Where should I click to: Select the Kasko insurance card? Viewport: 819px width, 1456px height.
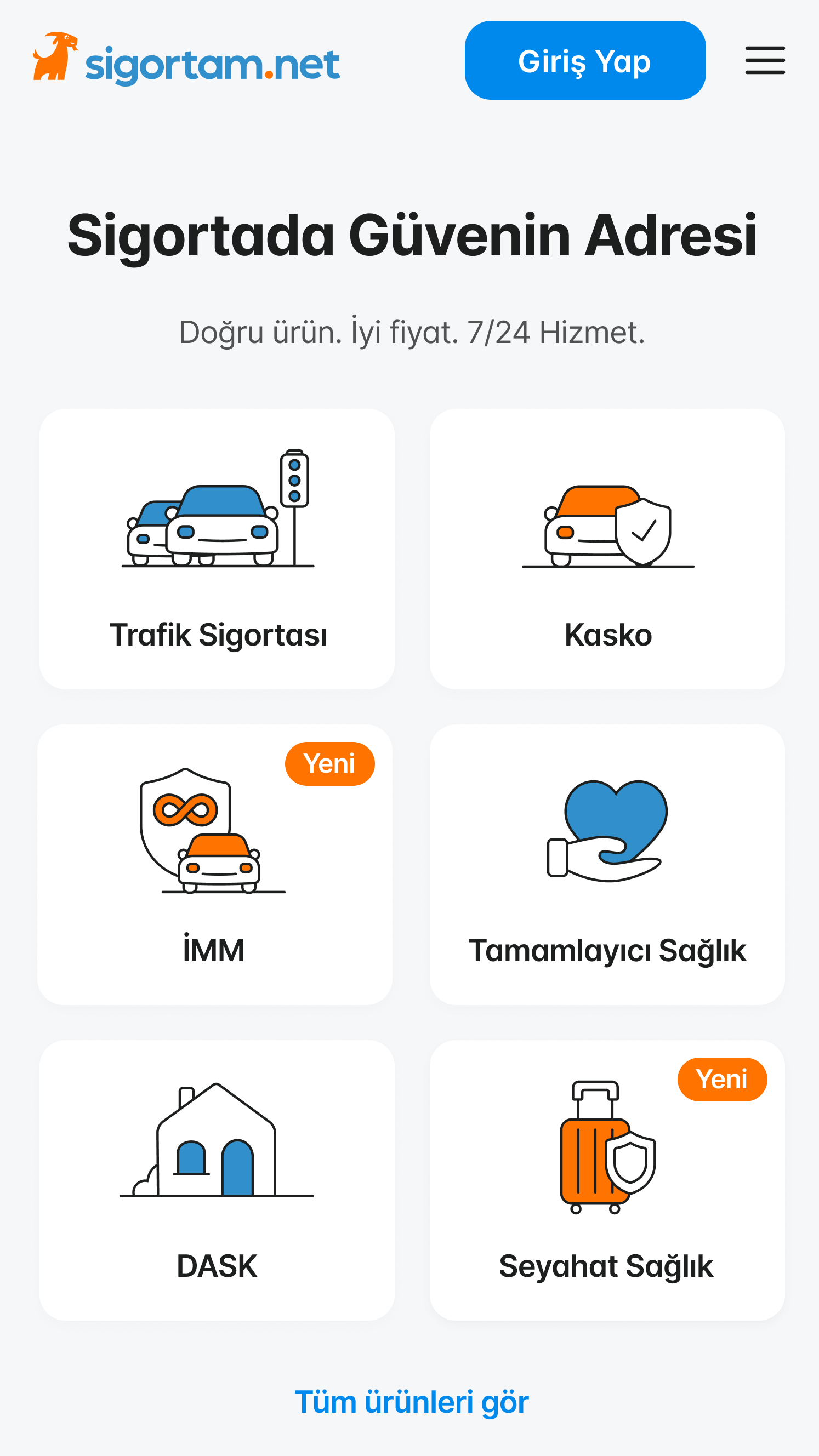607,549
